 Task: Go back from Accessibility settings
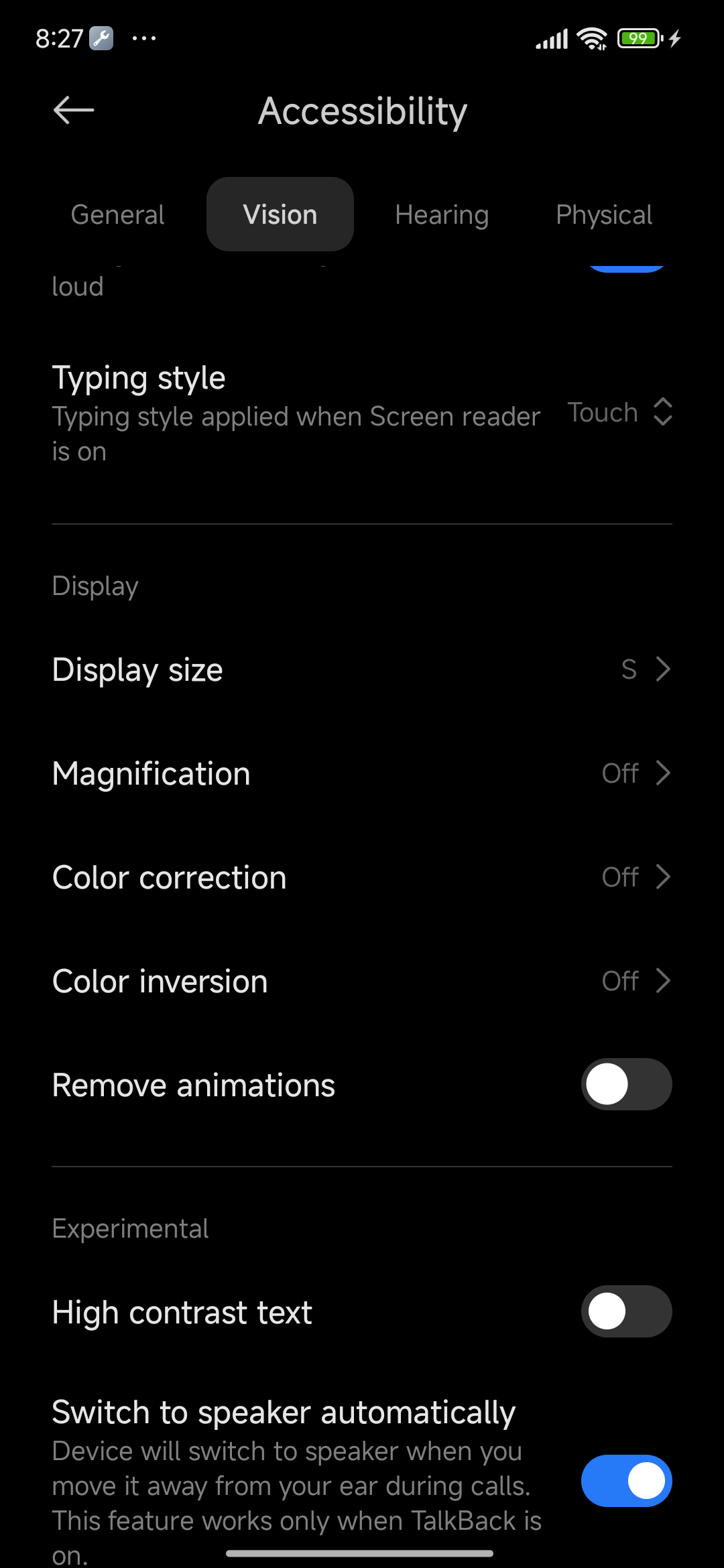tap(74, 111)
